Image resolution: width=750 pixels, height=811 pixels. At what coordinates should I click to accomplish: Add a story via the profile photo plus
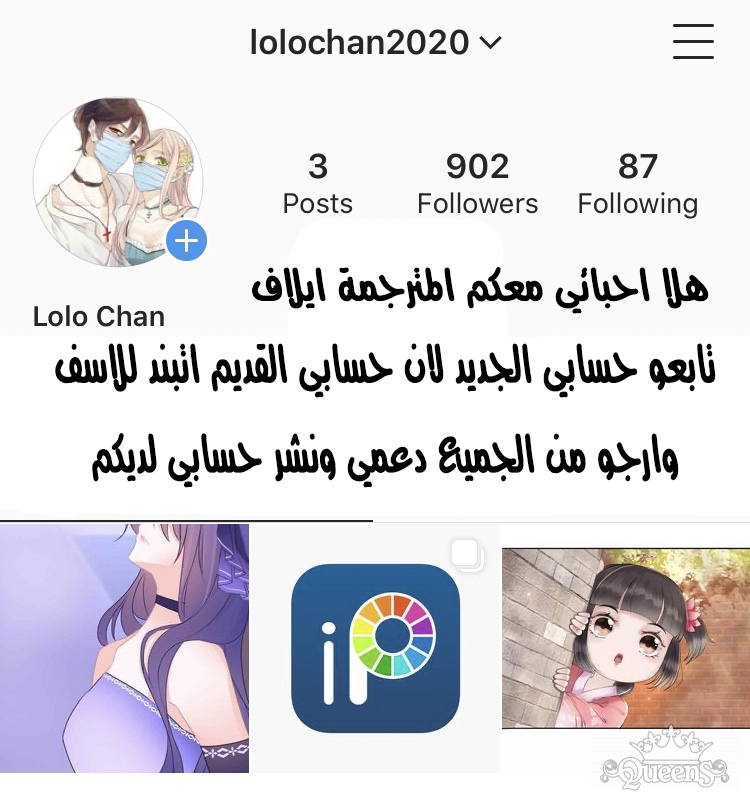[x=186, y=241]
